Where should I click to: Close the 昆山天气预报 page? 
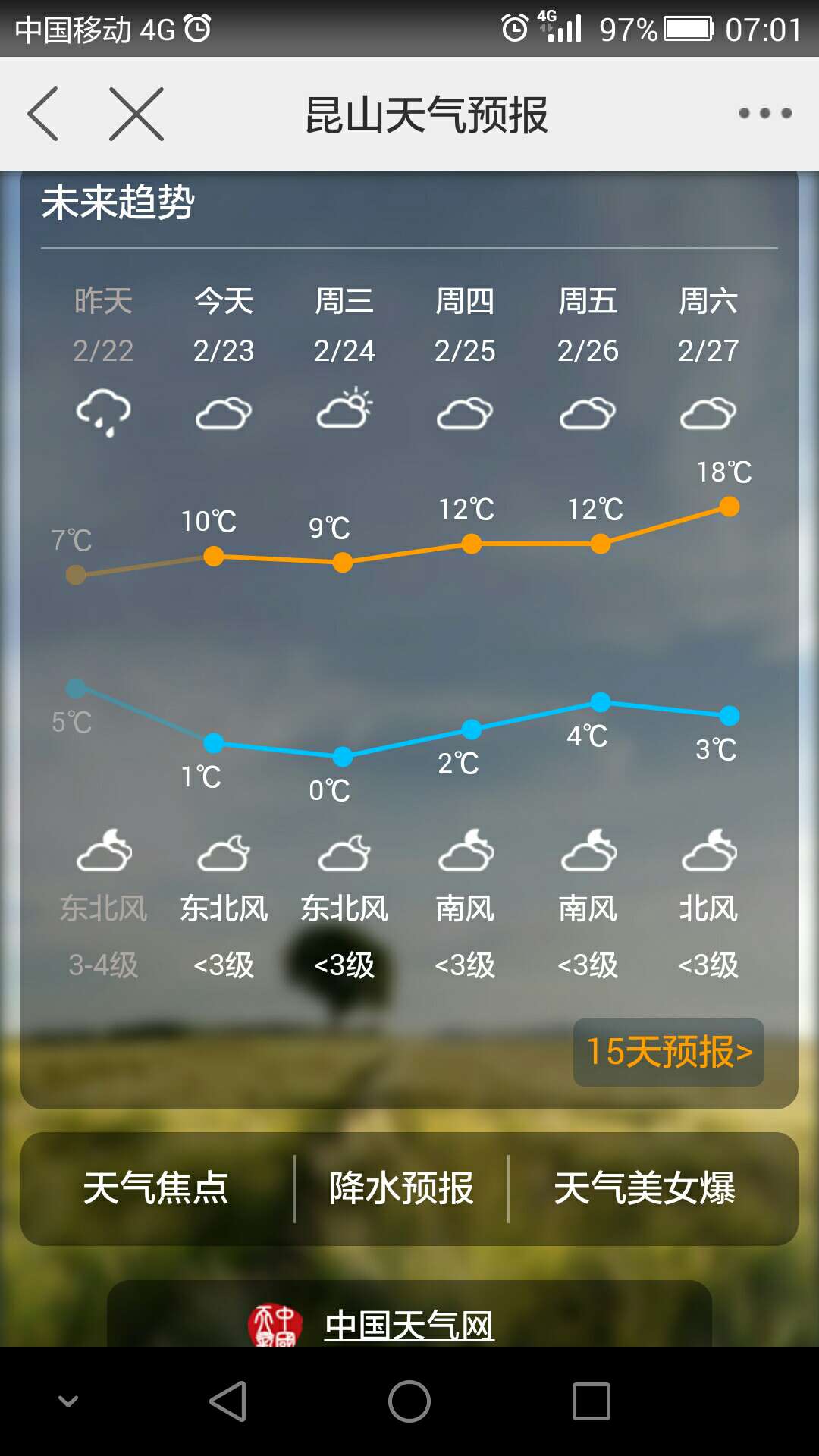pyautogui.click(x=136, y=114)
